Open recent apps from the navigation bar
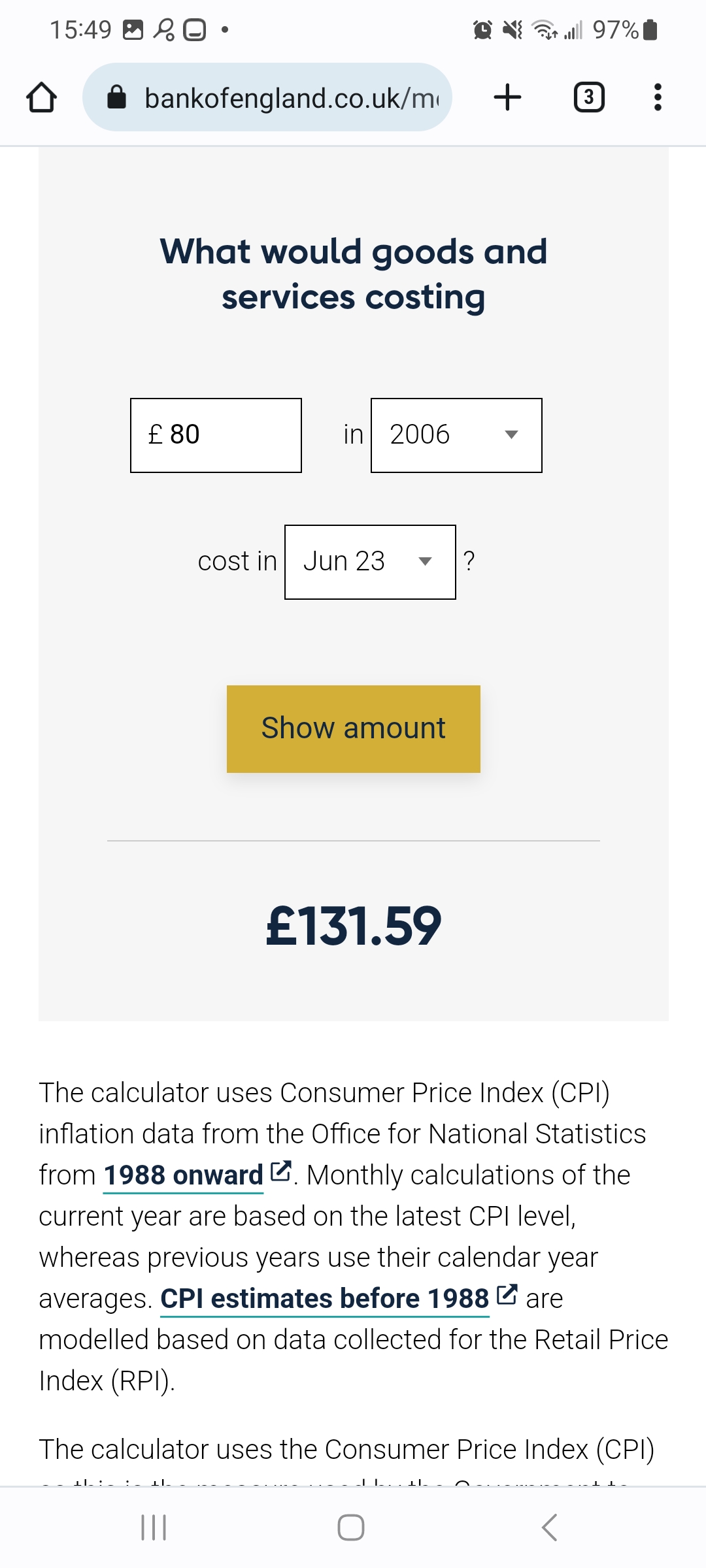This screenshot has width=706, height=1568. click(x=154, y=1527)
